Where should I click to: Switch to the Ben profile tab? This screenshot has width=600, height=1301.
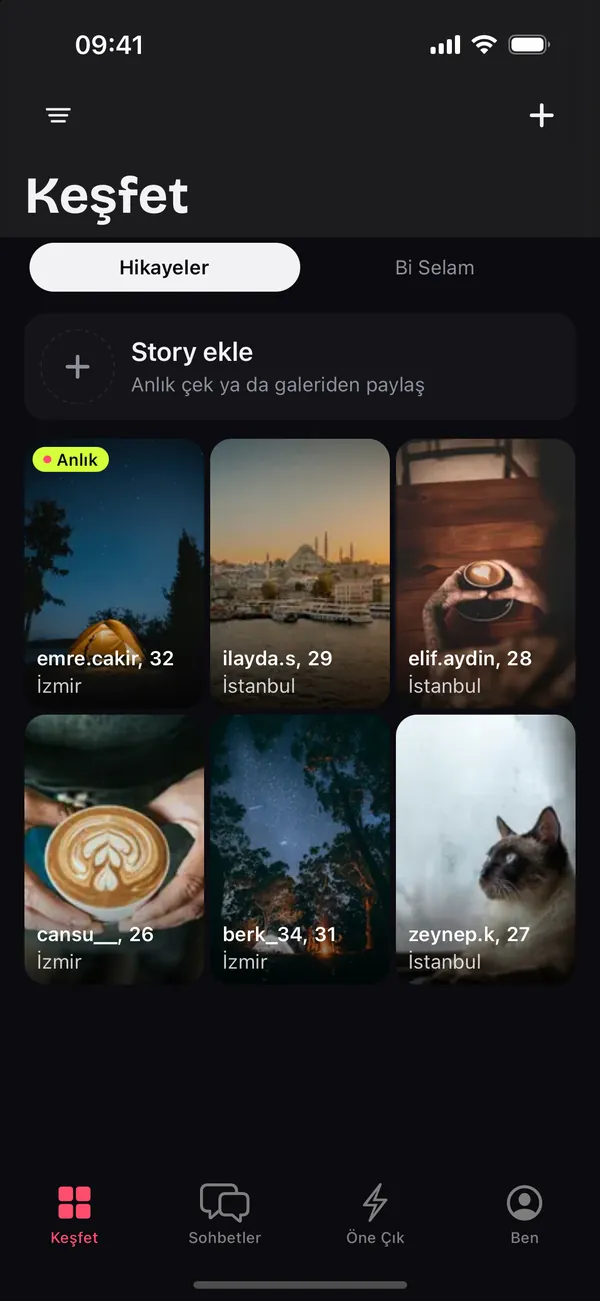[525, 1214]
